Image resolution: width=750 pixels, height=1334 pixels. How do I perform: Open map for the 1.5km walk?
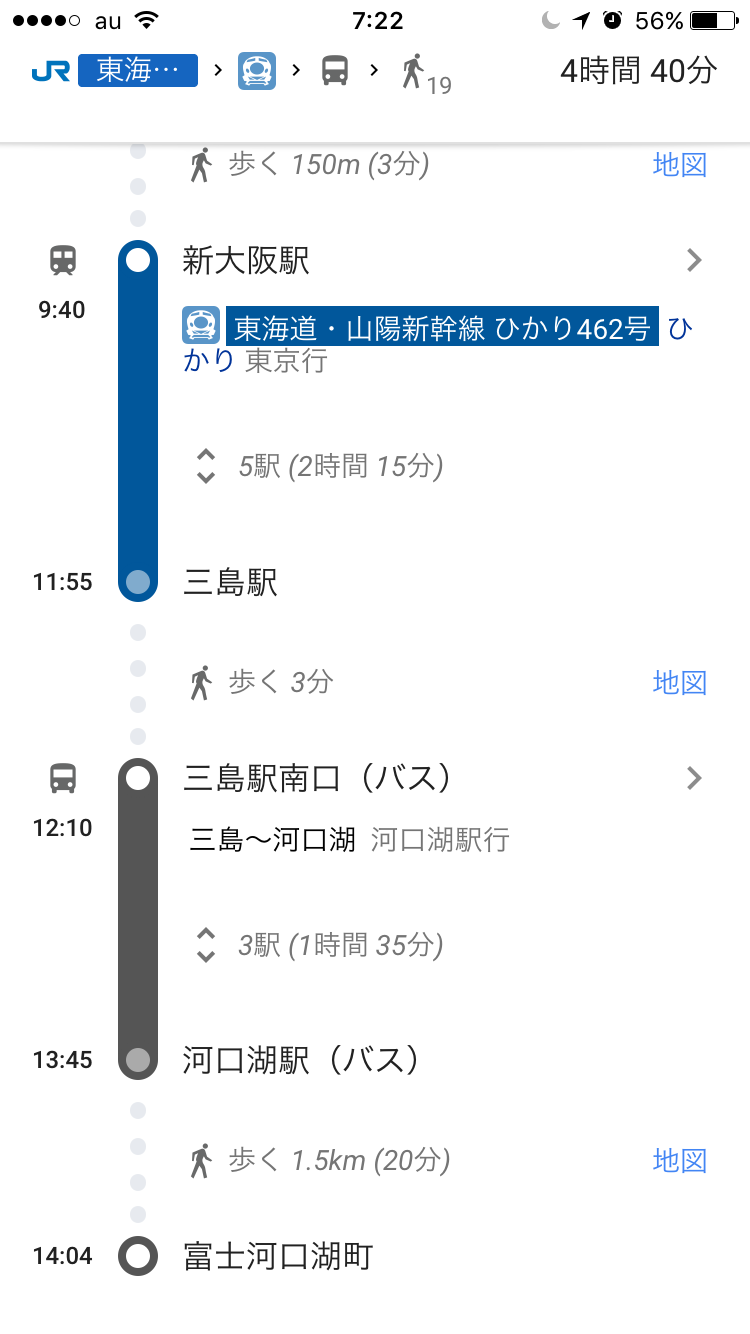(679, 1160)
